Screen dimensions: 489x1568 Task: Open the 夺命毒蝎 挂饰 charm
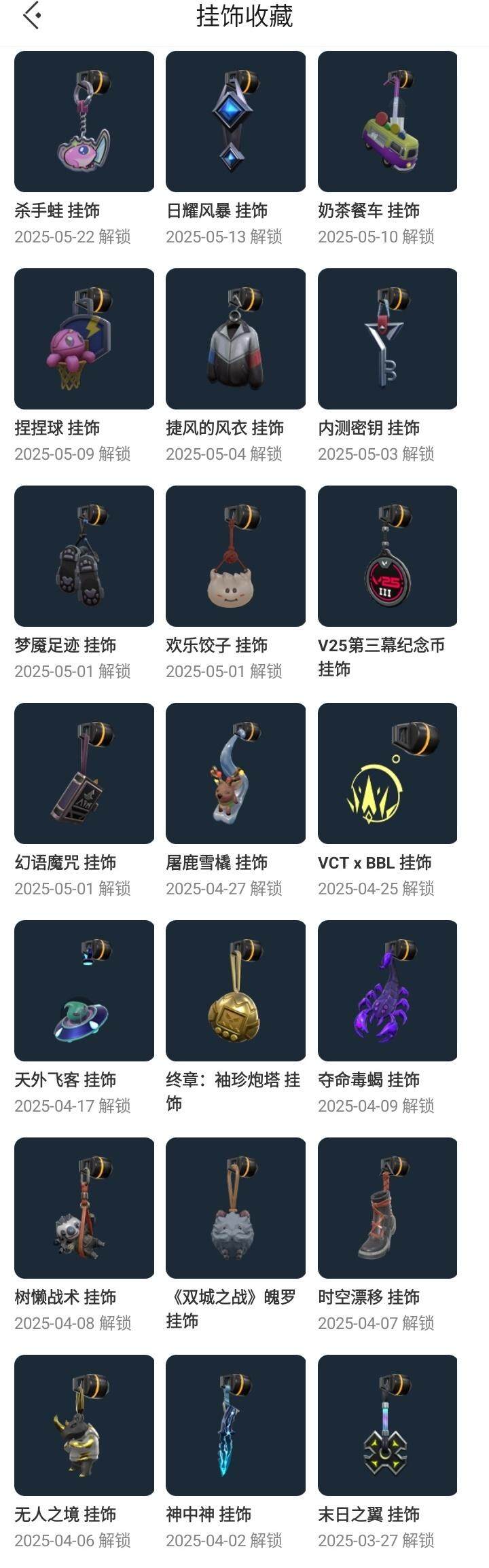point(387,991)
